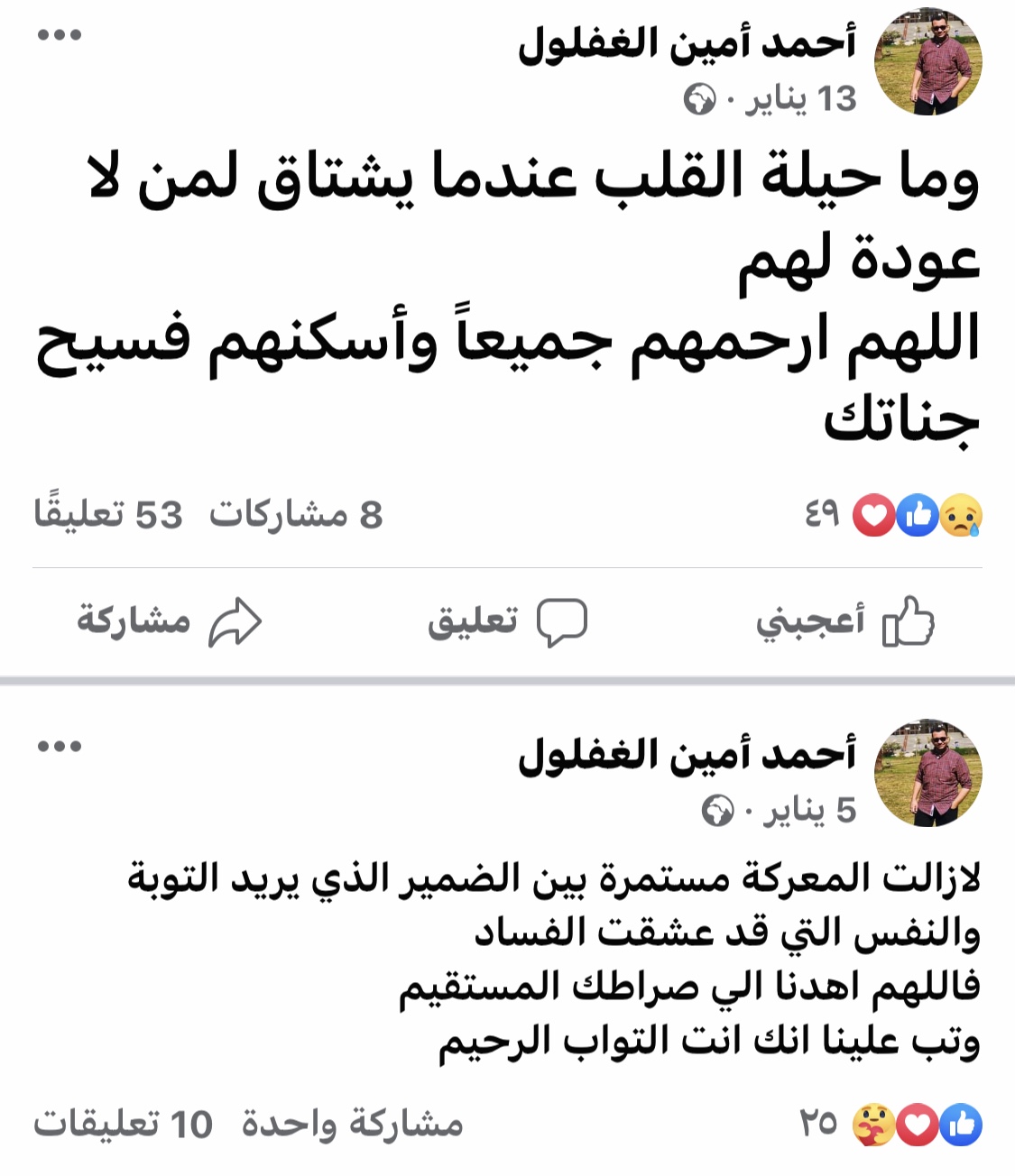View the 8 مشاركات shares list
Image resolution: width=1015 pixels, height=1176 pixels.
coord(296,515)
